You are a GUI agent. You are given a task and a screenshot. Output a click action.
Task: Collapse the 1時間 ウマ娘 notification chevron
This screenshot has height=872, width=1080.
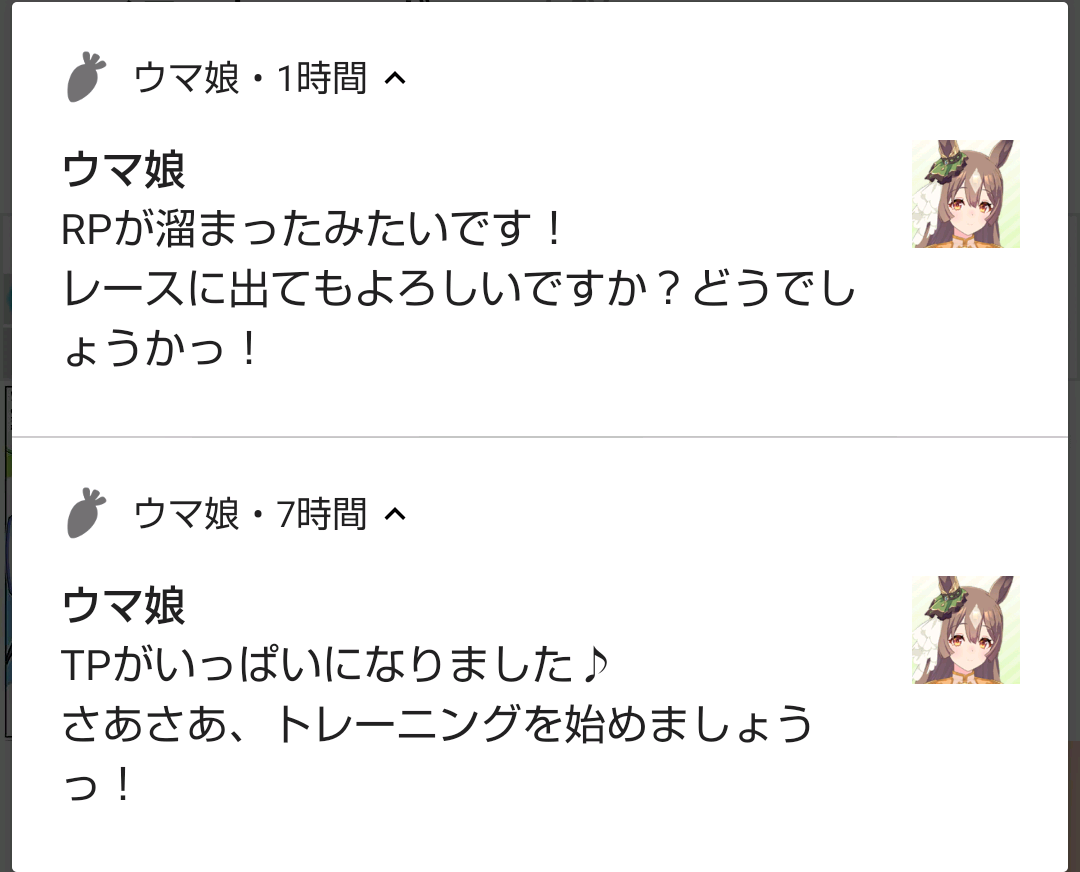(x=396, y=78)
